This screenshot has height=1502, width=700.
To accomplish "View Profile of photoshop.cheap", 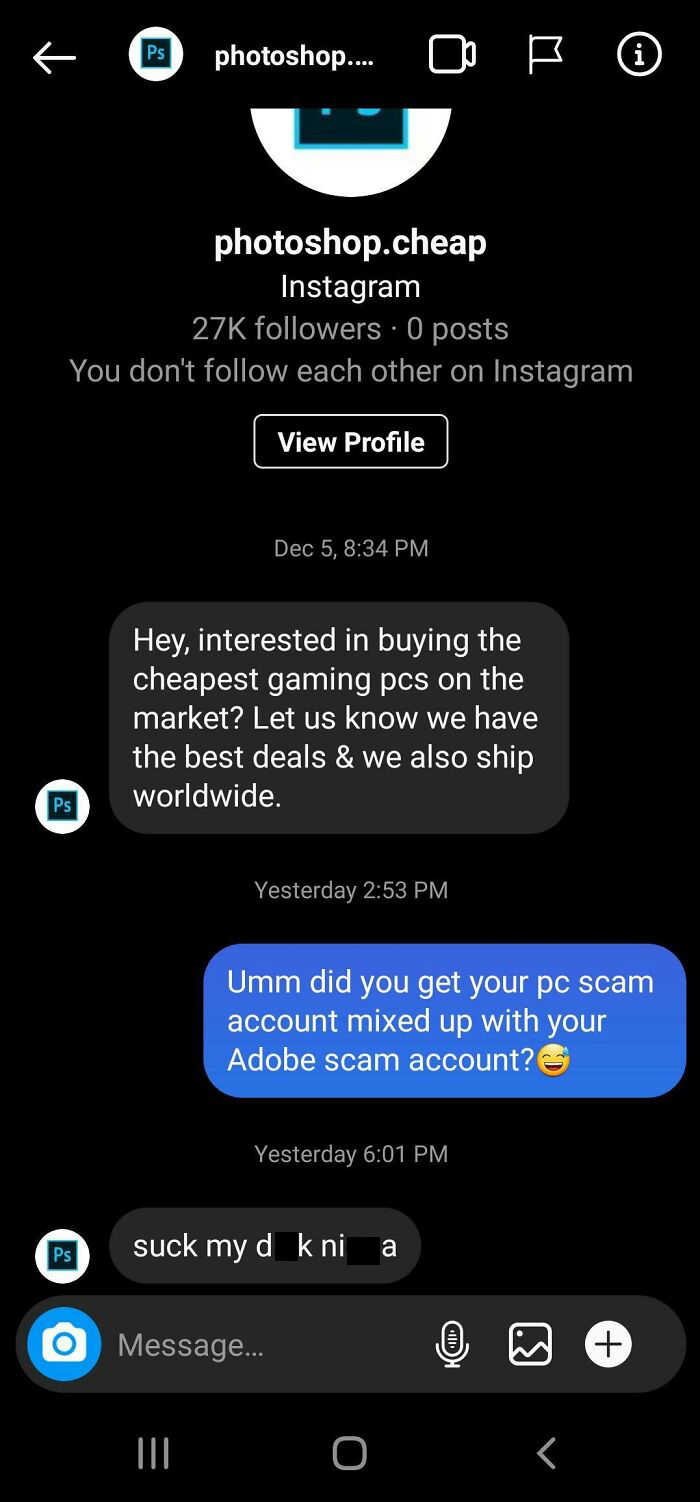I will [x=350, y=441].
